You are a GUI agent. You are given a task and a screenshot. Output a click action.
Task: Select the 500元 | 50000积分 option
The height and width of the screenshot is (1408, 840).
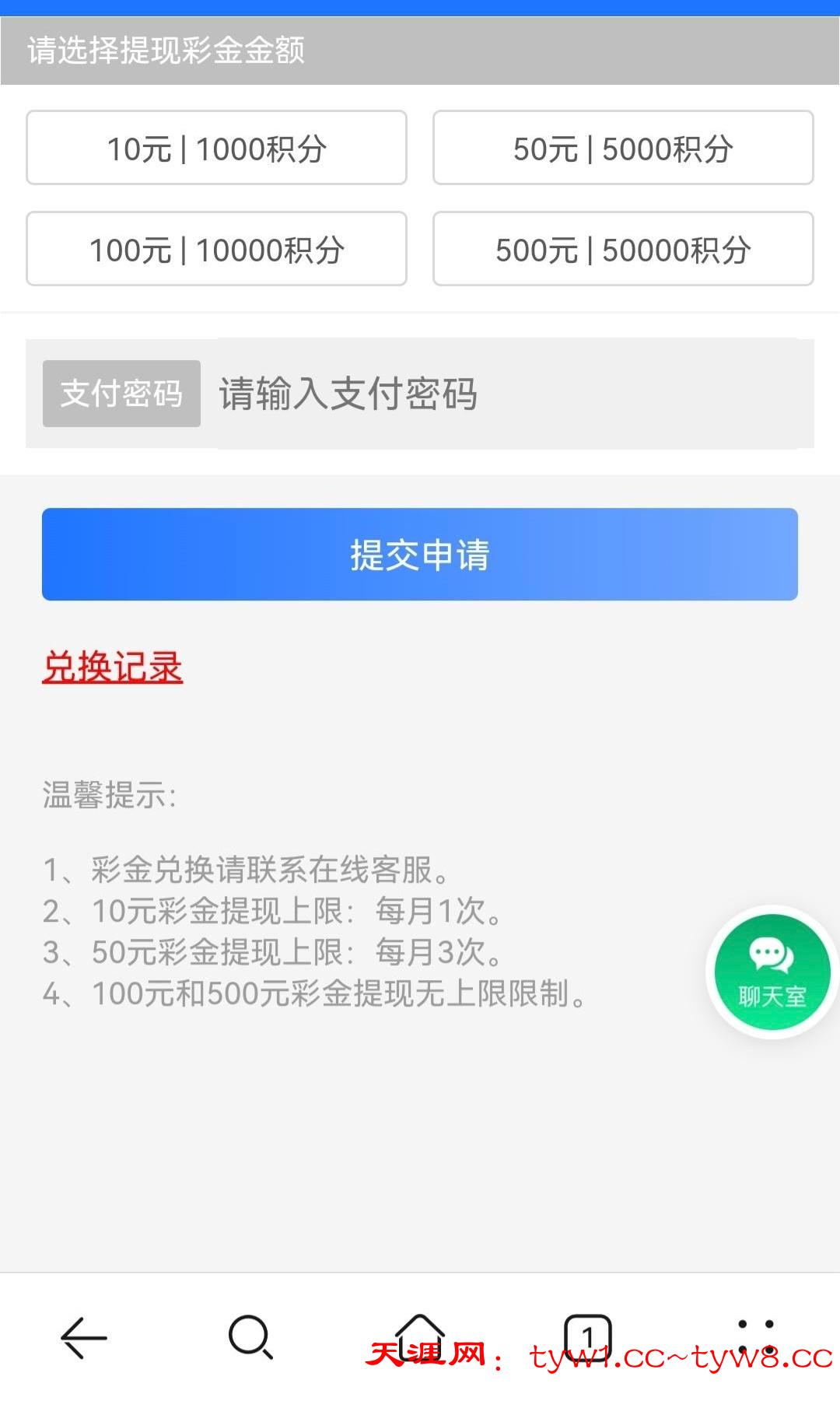623,249
